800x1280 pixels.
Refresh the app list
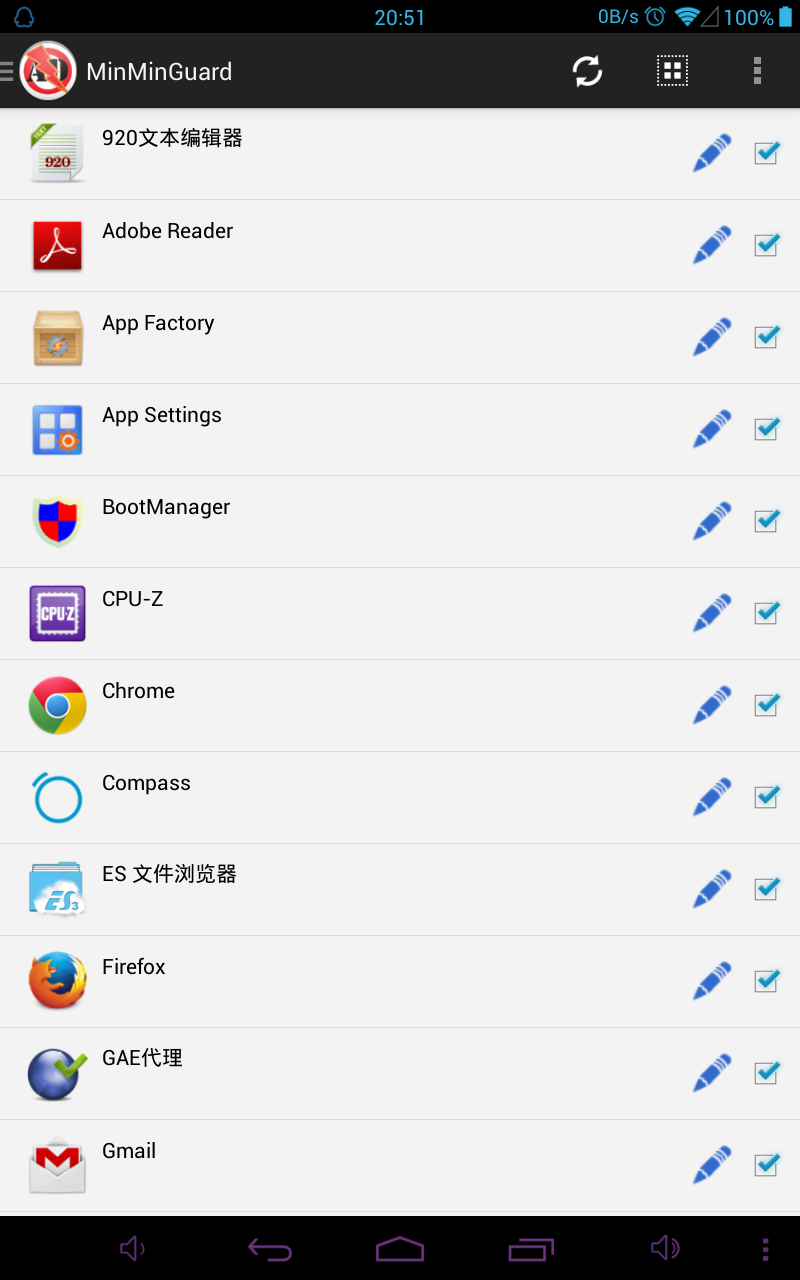[x=587, y=71]
